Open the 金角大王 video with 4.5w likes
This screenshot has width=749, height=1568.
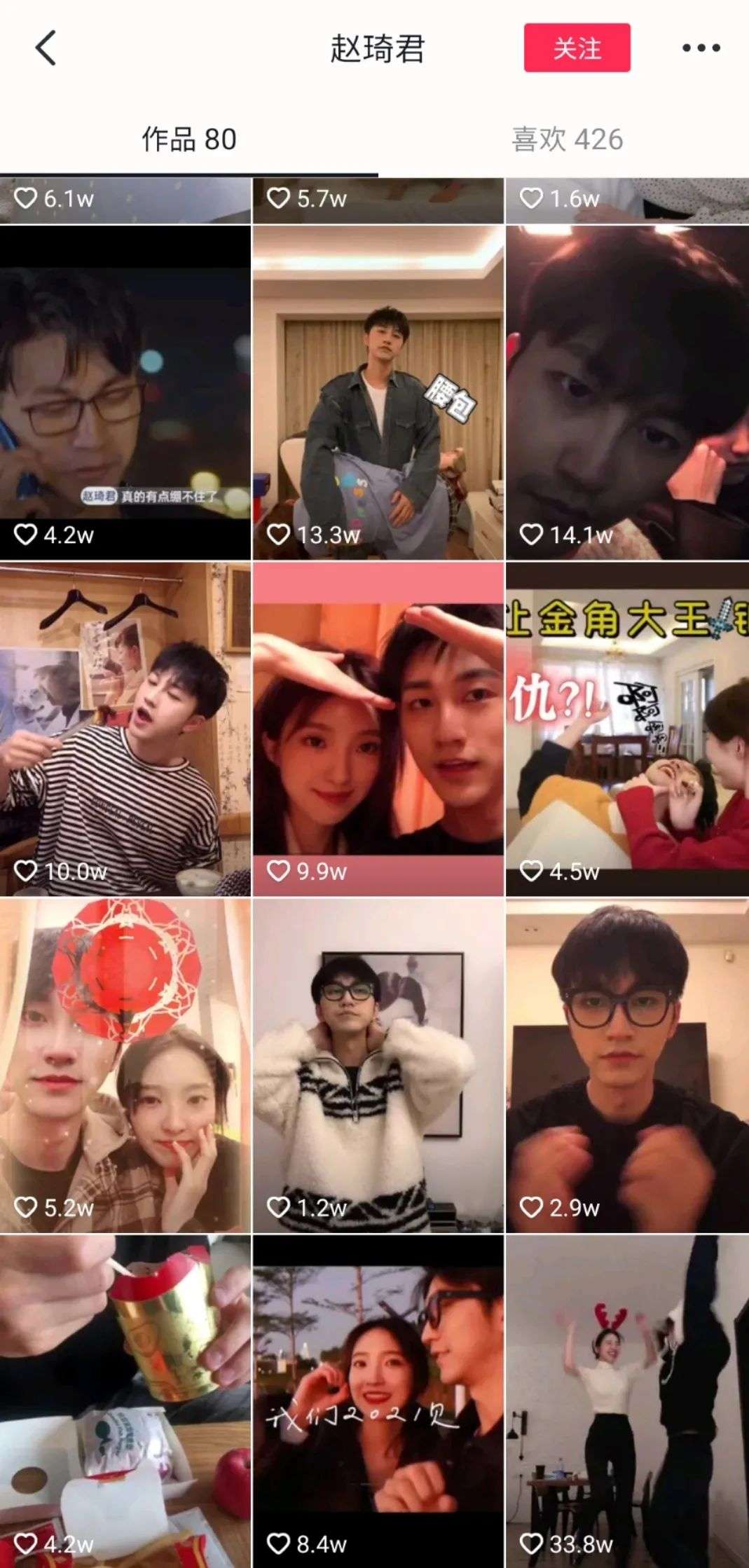click(627, 729)
